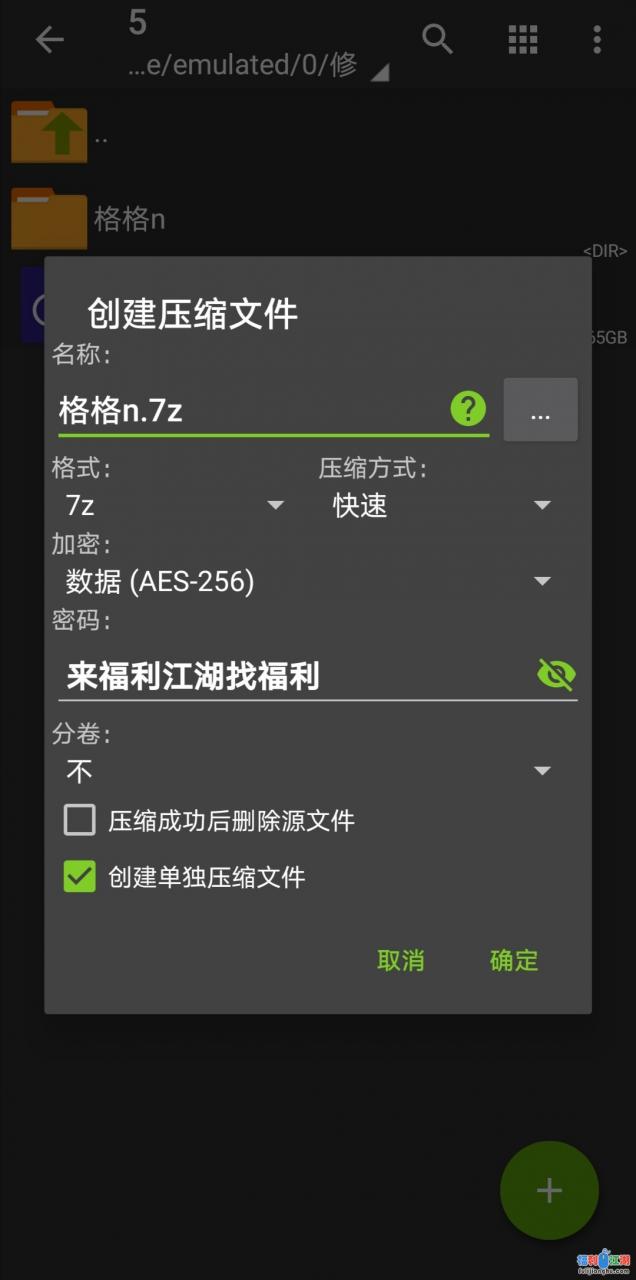Enable 压缩成功后删除源文件 checkbox
The height and width of the screenshot is (1280, 636).
pos(80,821)
